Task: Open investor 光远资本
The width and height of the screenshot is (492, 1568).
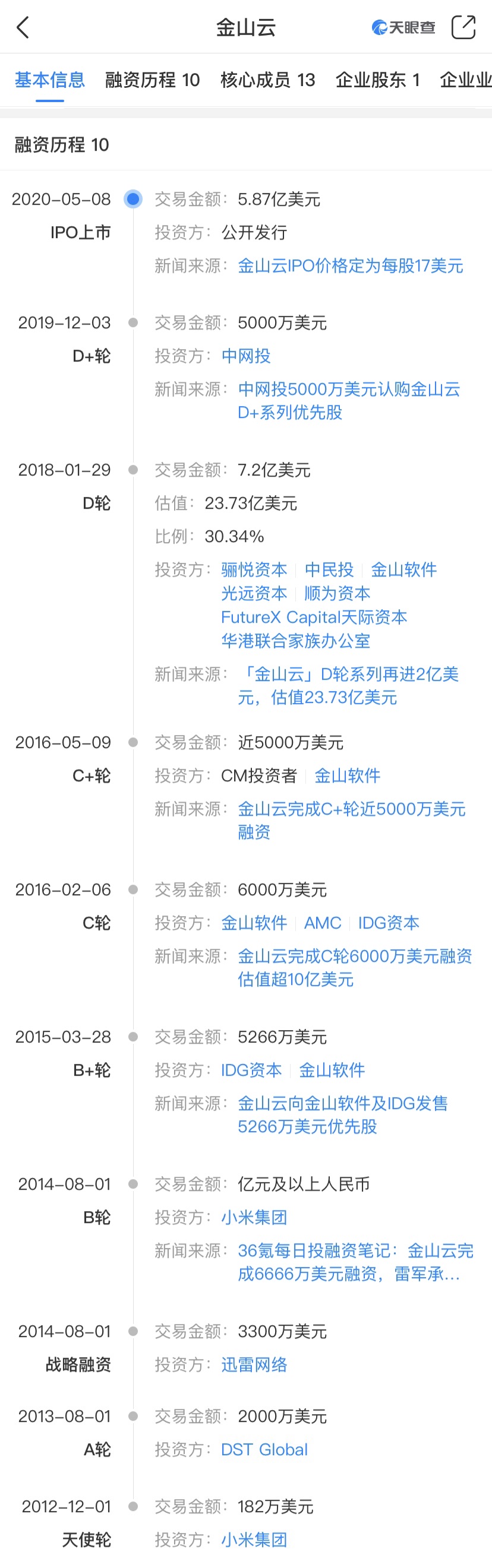Action: [x=254, y=594]
